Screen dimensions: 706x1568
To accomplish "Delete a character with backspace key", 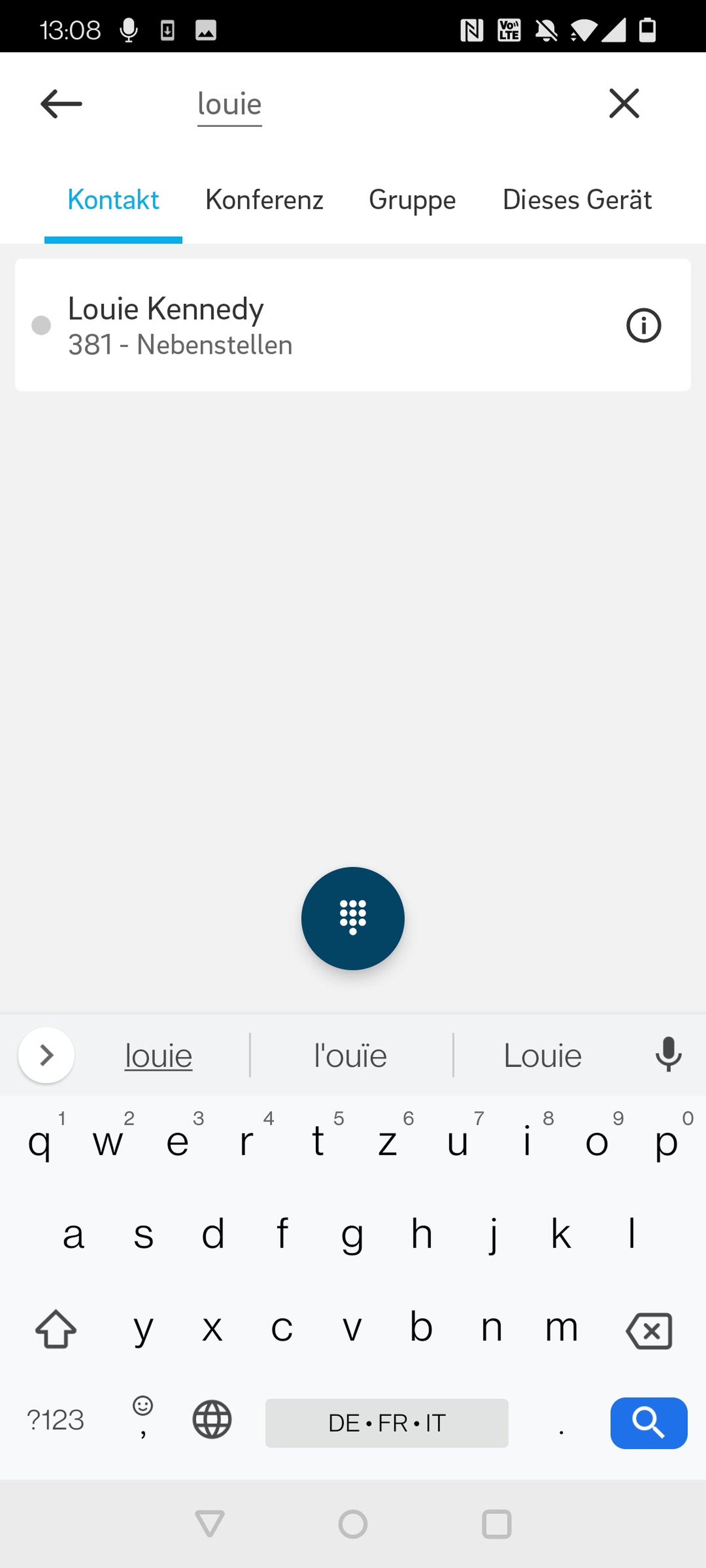I will (x=649, y=1331).
